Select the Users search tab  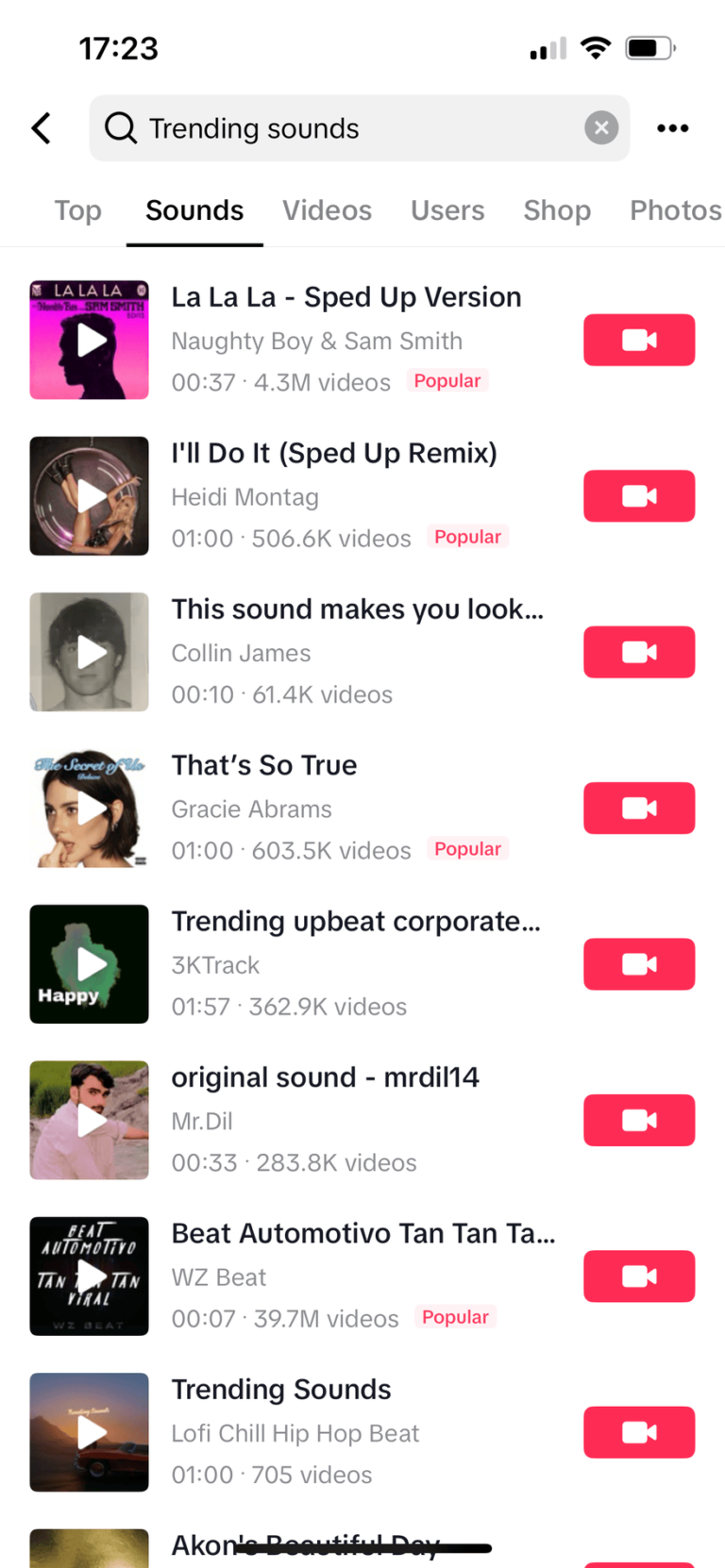[447, 209]
